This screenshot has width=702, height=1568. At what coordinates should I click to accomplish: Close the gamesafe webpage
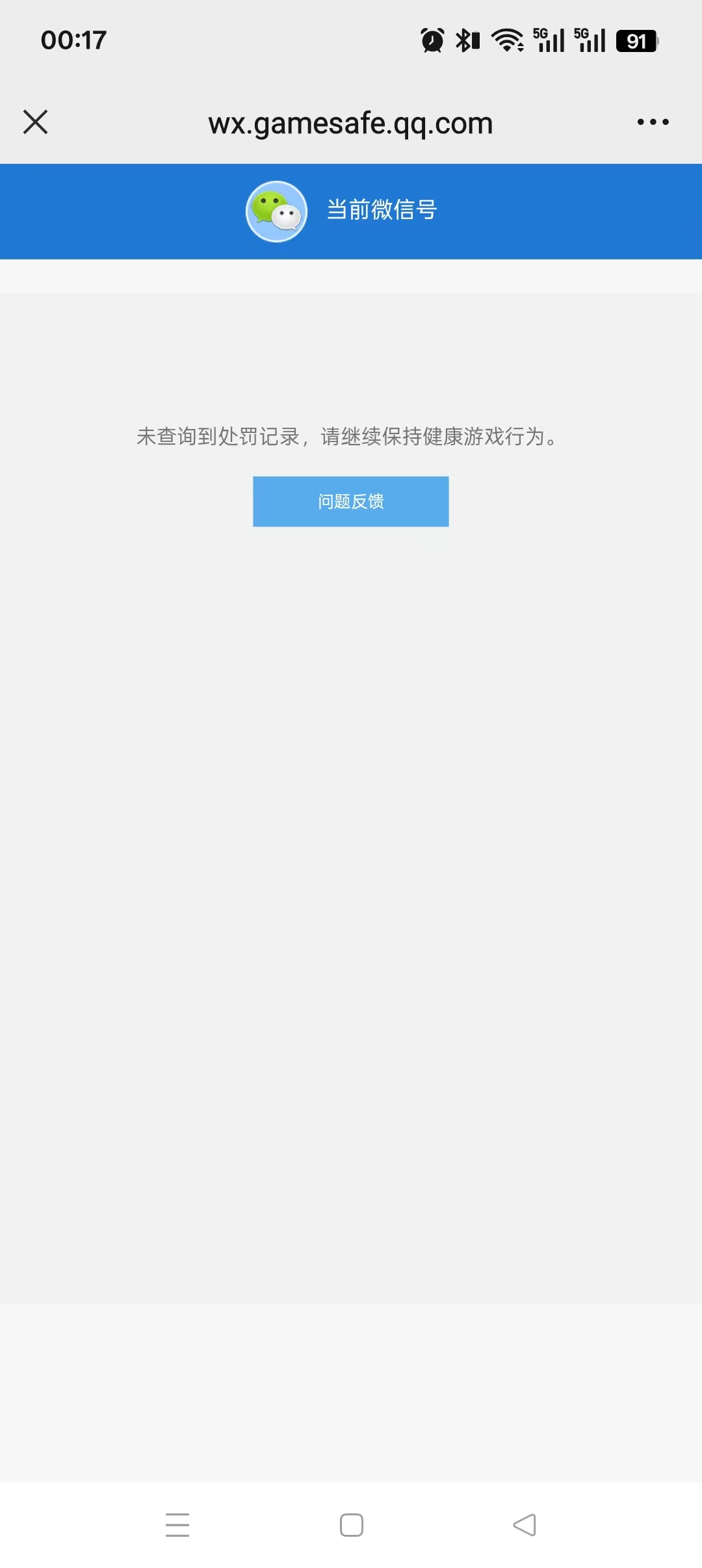(36, 122)
